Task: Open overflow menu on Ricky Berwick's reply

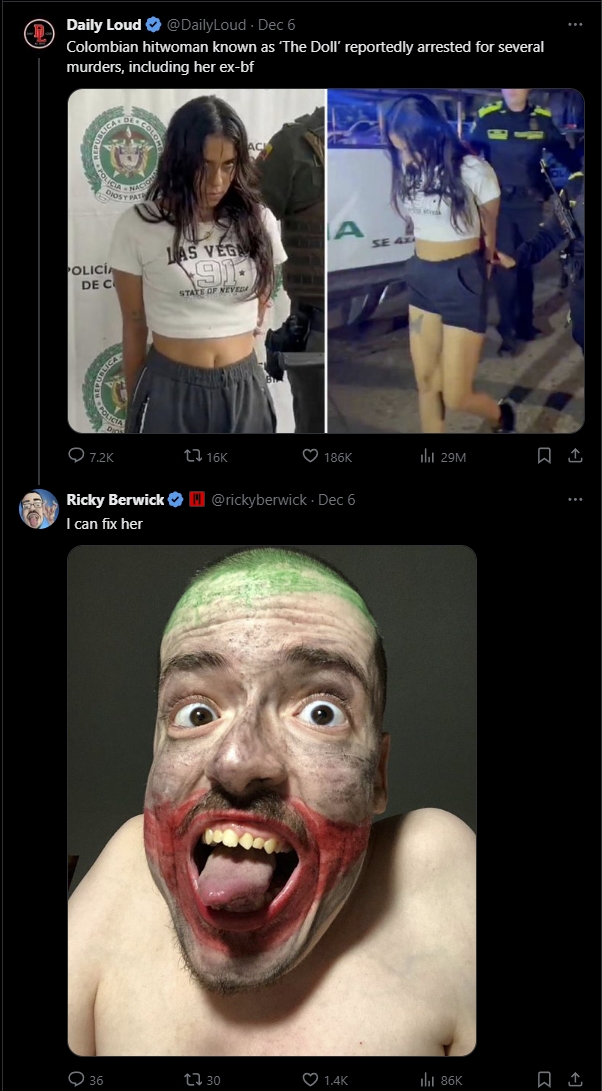Action: pyautogui.click(x=574, y=499)
